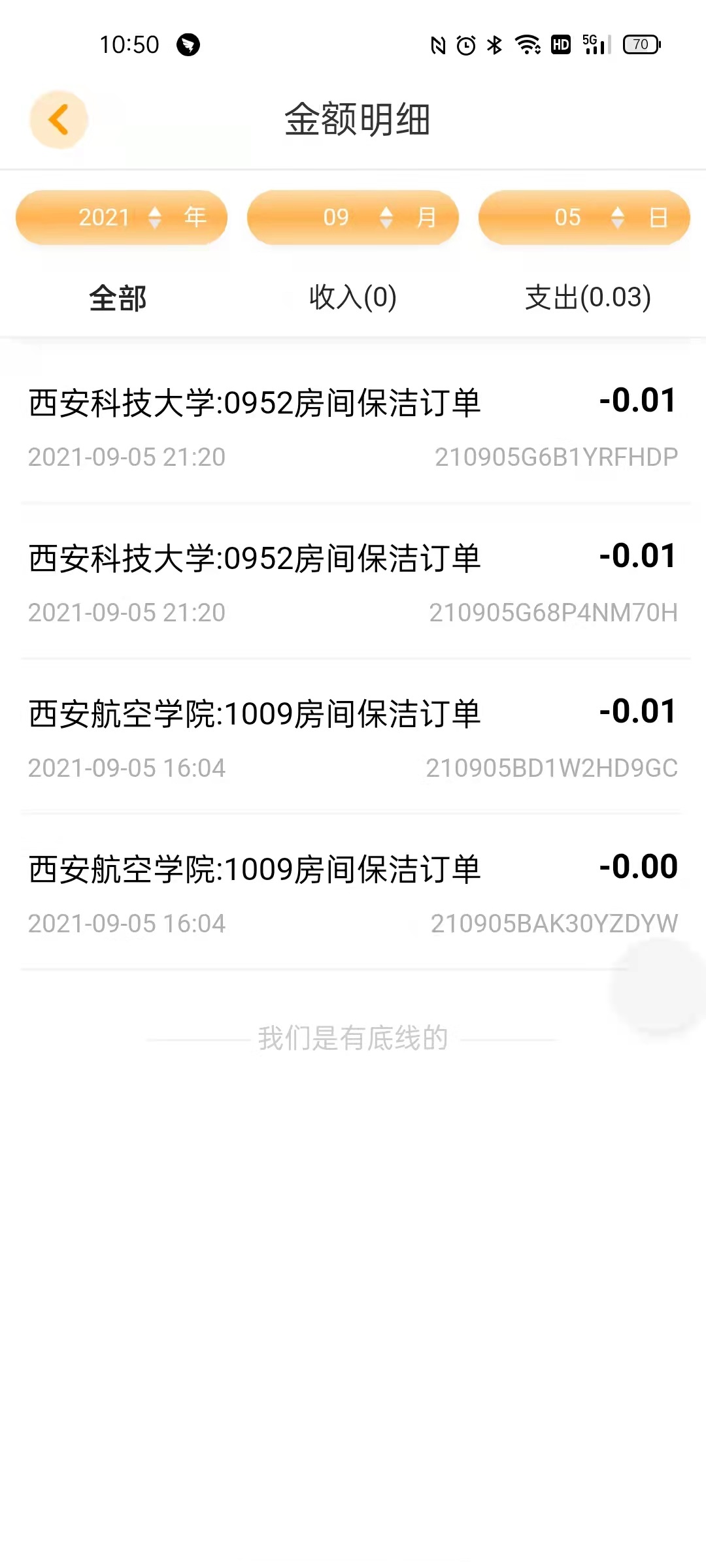Open order 210905BD1W2HD9GC record
The image size is (706, 1568).
click(353, 738)
